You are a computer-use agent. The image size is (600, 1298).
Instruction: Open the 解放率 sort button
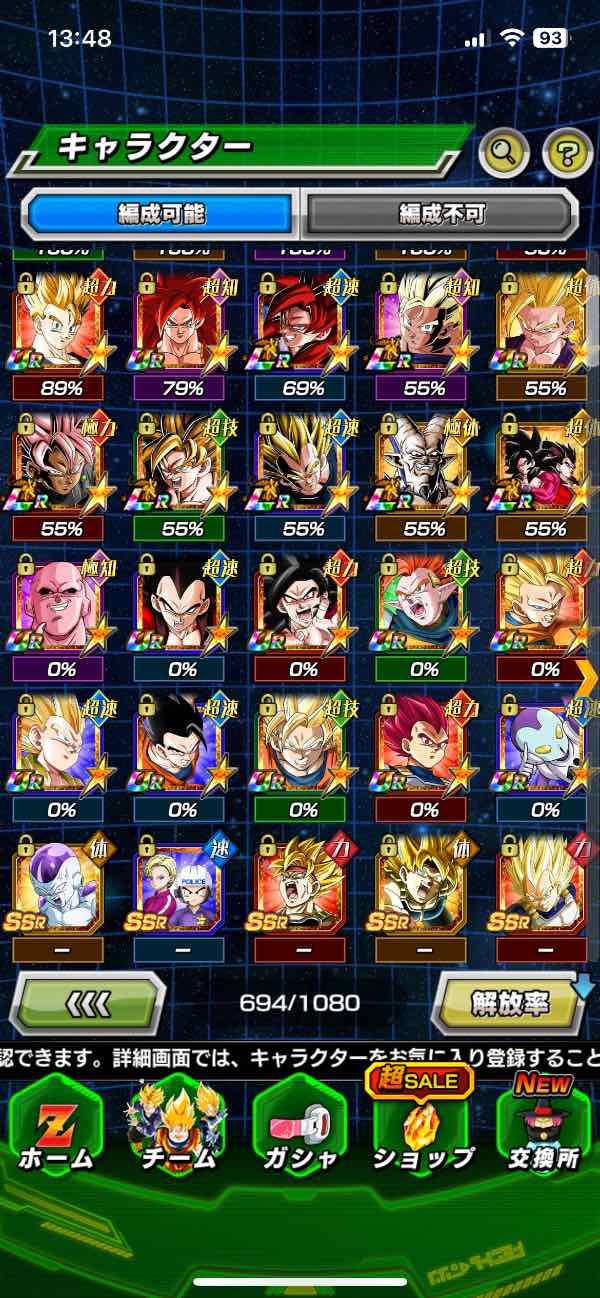[509, 1001]
